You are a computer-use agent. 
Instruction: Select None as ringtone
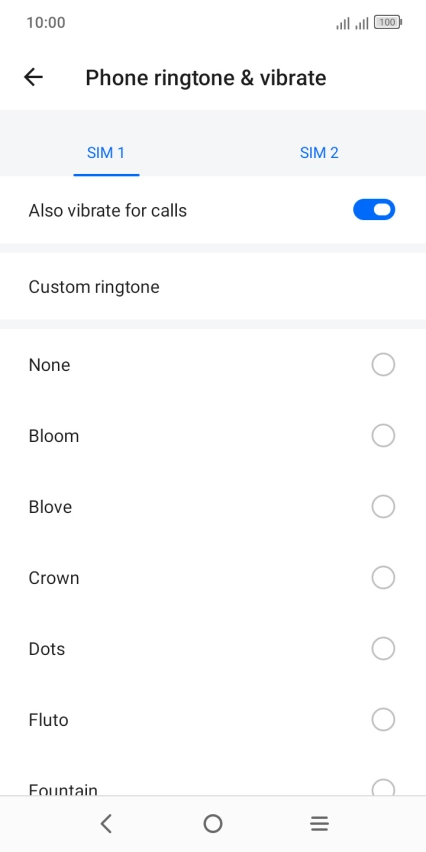[213, 365]
